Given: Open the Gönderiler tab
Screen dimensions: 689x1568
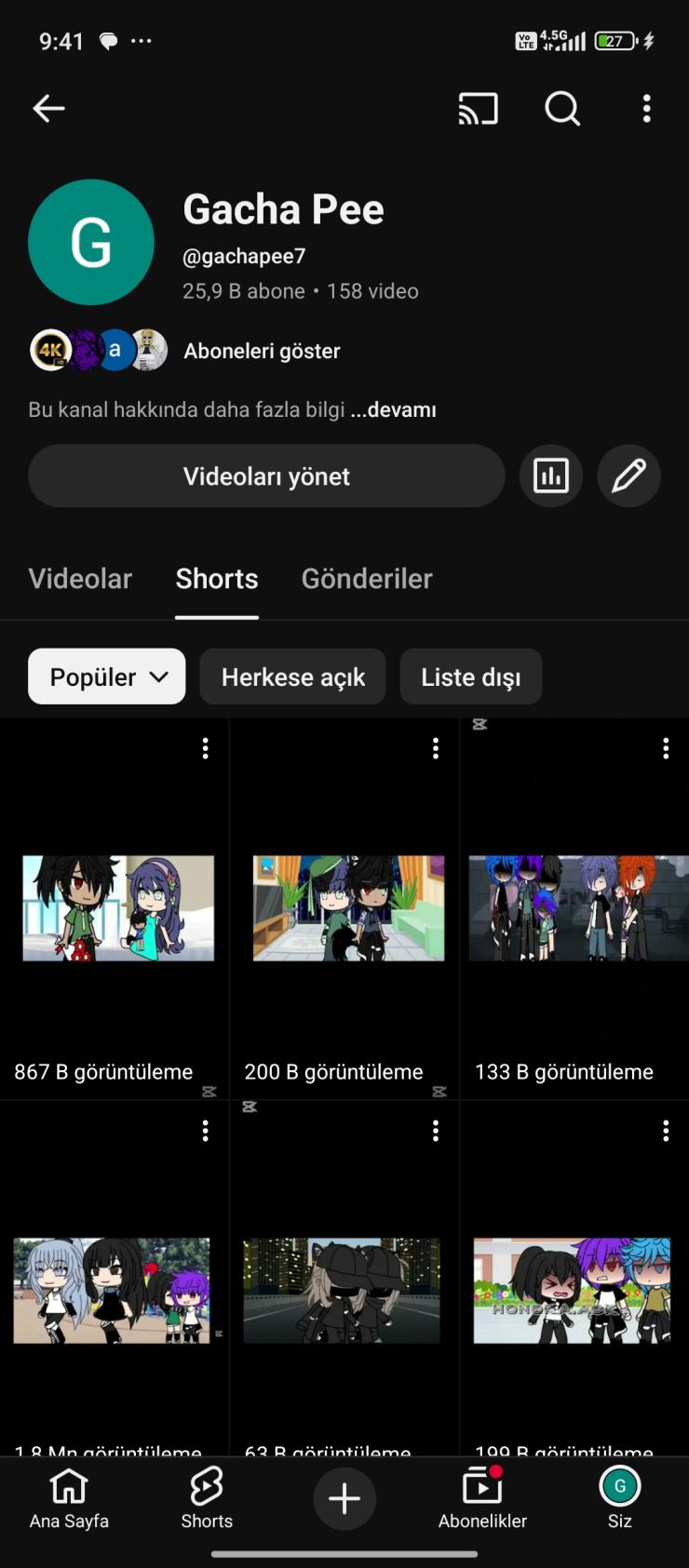Looking at the screenshot, I should click(x=366, y=579).
